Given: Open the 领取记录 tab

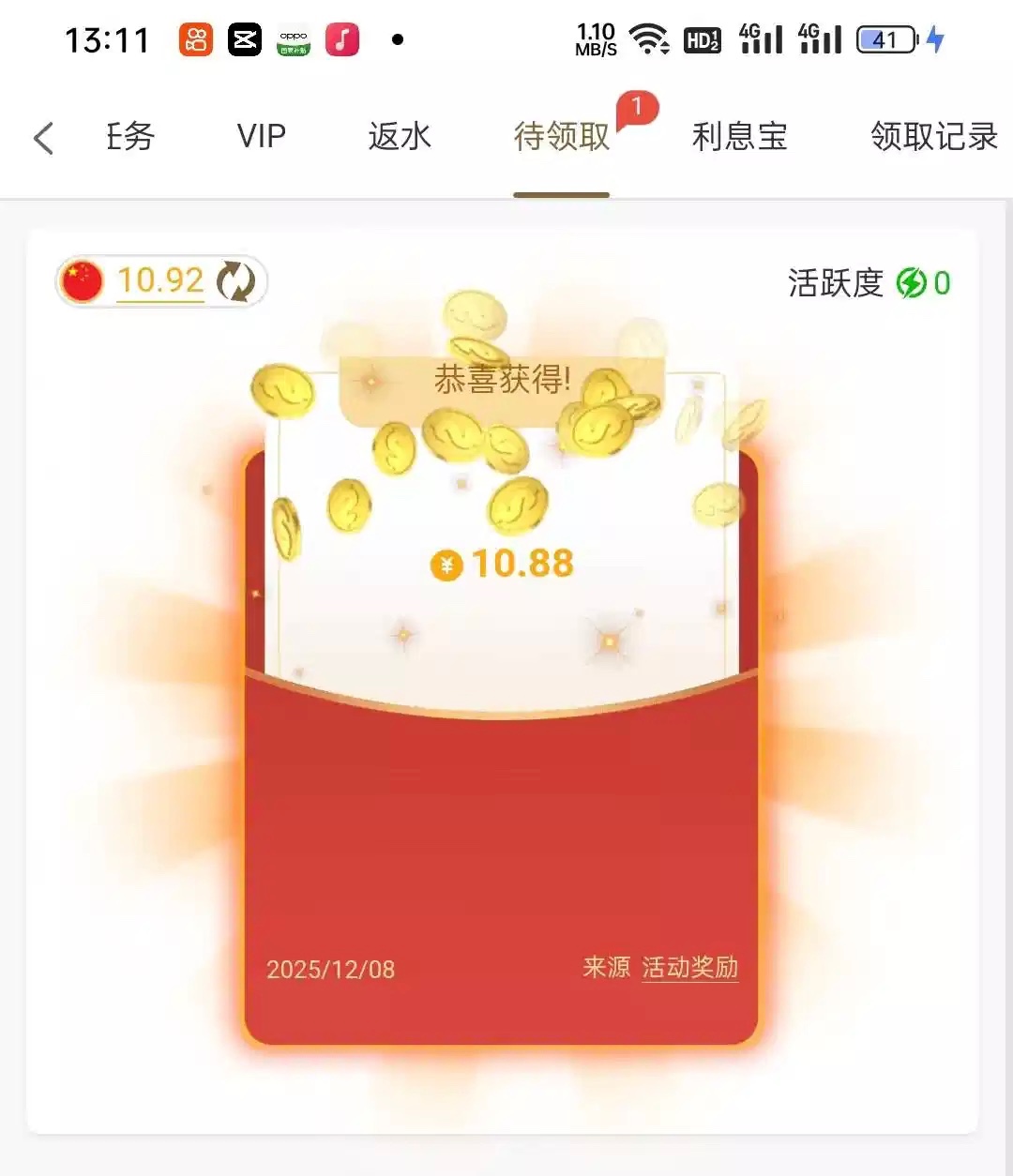Looking at the screenshot, I should [x=932, y=137].
